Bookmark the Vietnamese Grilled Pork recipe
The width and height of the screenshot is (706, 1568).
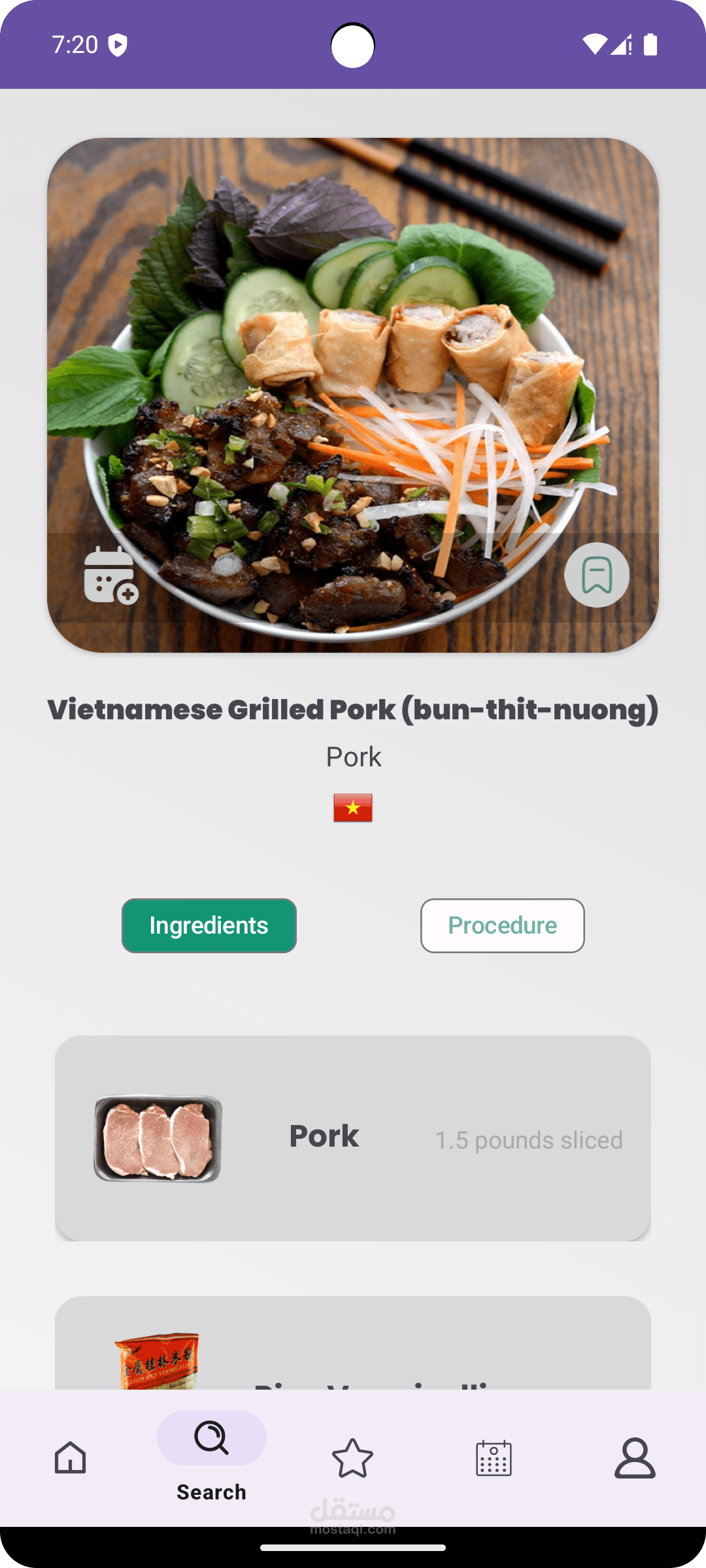click(x=597, y=575)
